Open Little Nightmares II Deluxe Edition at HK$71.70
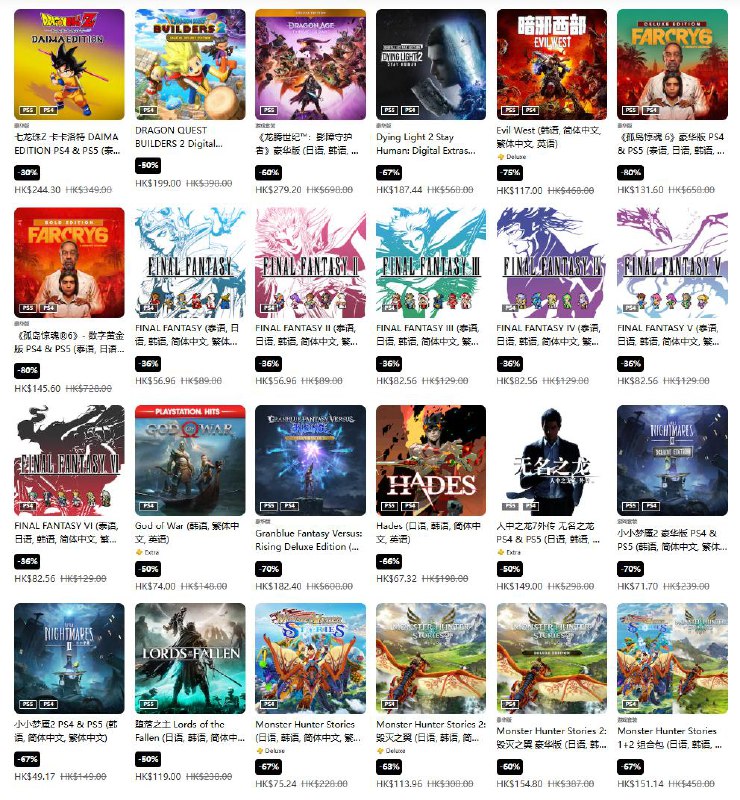740x800 pixels. tap(671, 460)
